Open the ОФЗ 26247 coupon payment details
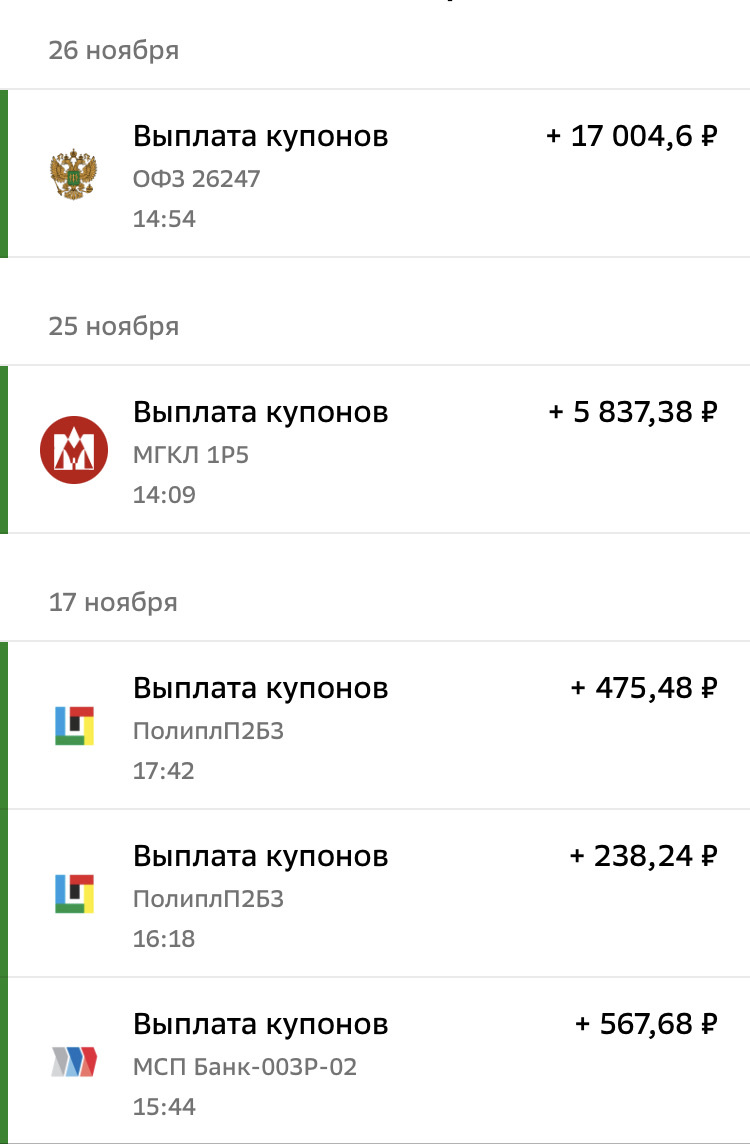Viewport: 750px width, 1144px height. click(375, 172)
